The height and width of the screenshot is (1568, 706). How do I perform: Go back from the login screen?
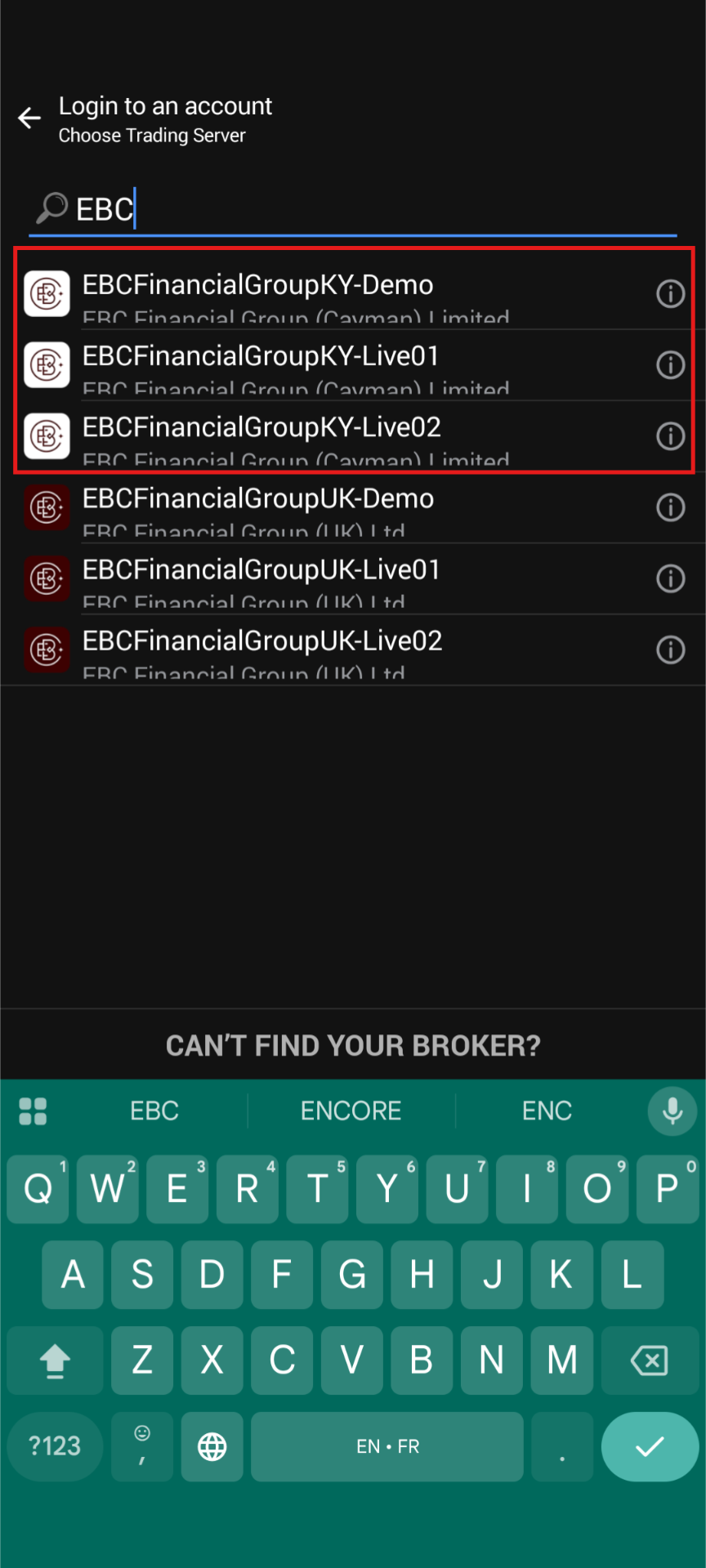tap(29, 118)
